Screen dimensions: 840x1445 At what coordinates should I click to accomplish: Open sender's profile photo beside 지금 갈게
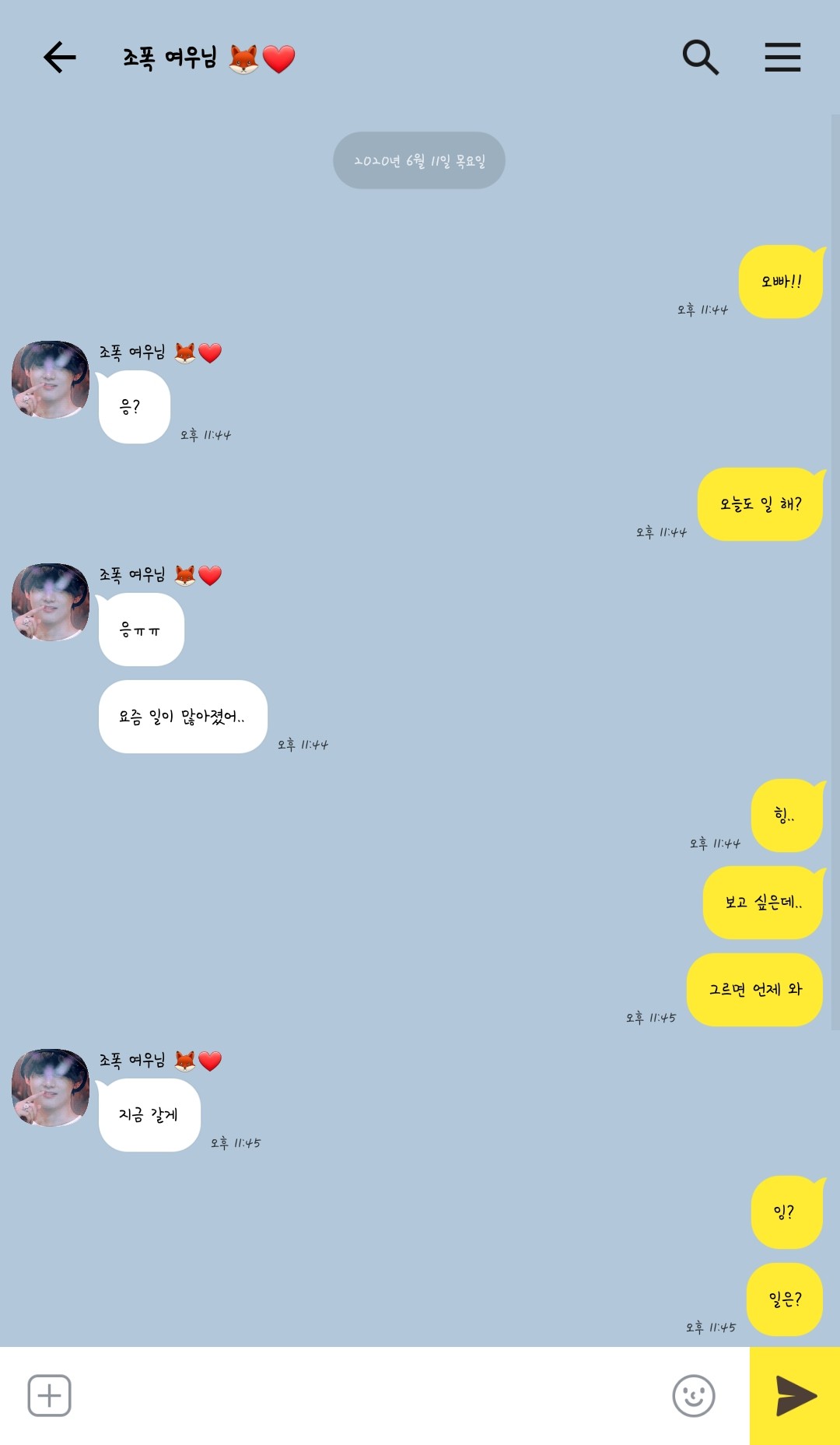51,1088
